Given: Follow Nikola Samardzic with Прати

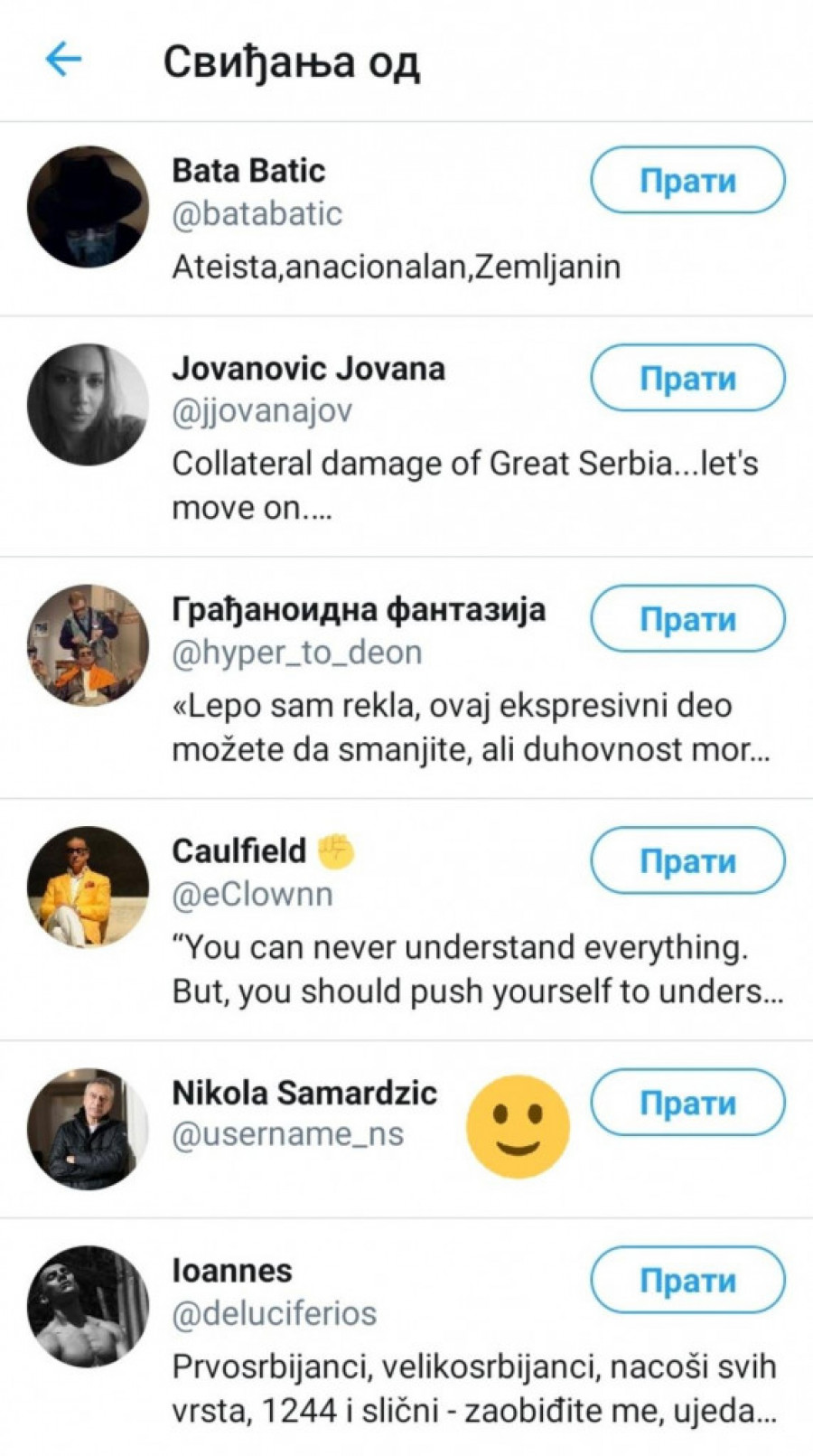Looking at the screenshot, I should 687,1103.
